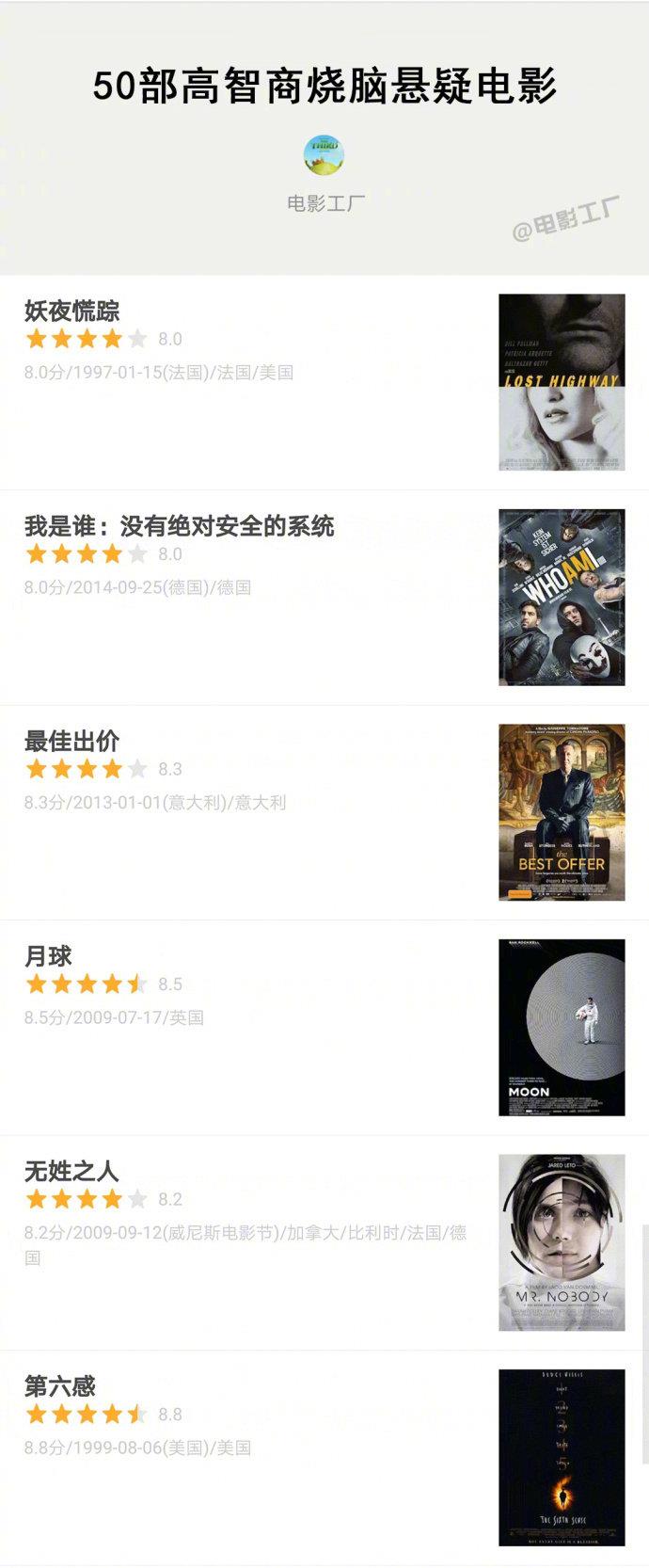
Task: Open the 电影工厂 author avatar
Action: (324, 155)
